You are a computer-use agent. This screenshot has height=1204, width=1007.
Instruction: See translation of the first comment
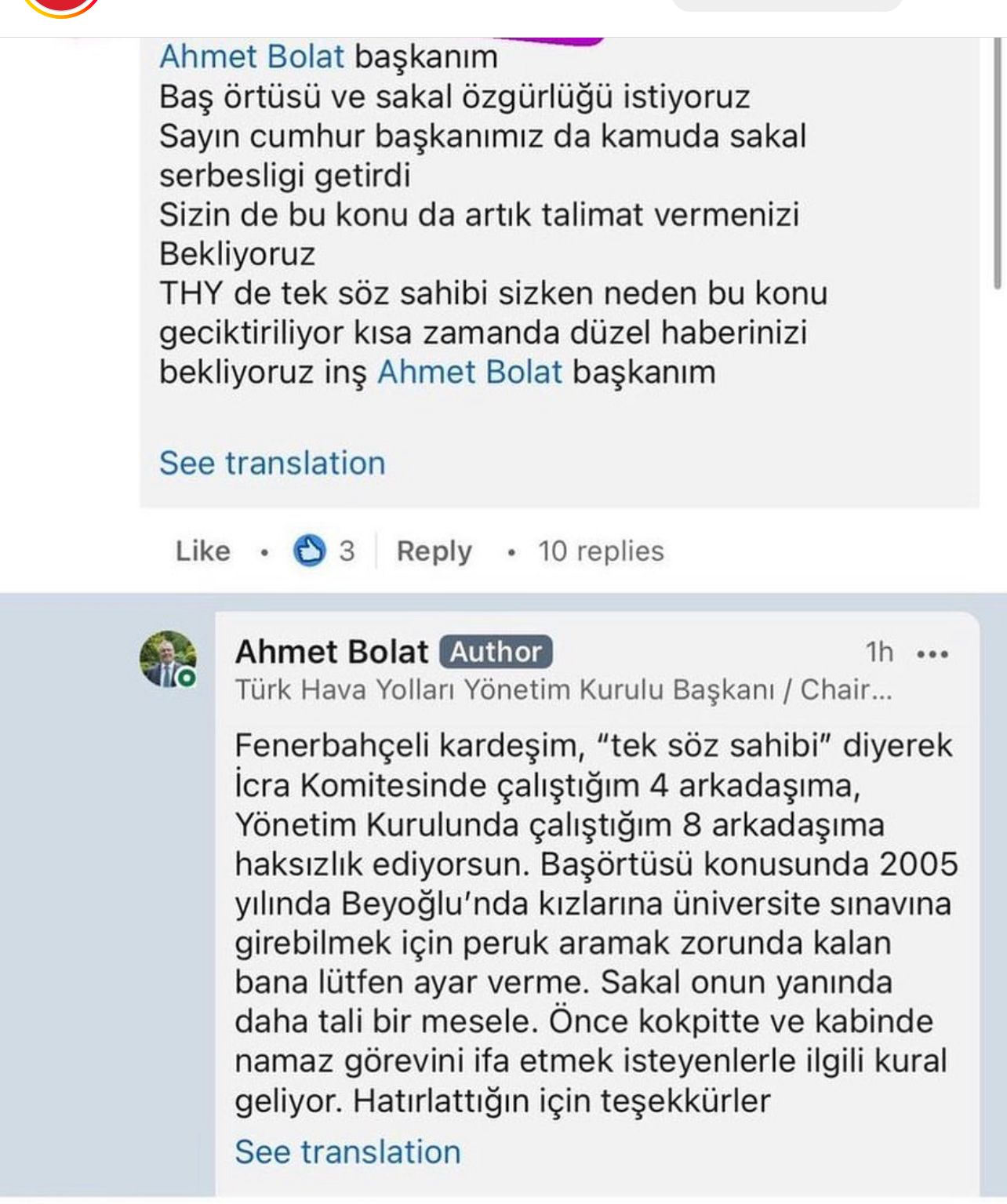click(272, 463)
